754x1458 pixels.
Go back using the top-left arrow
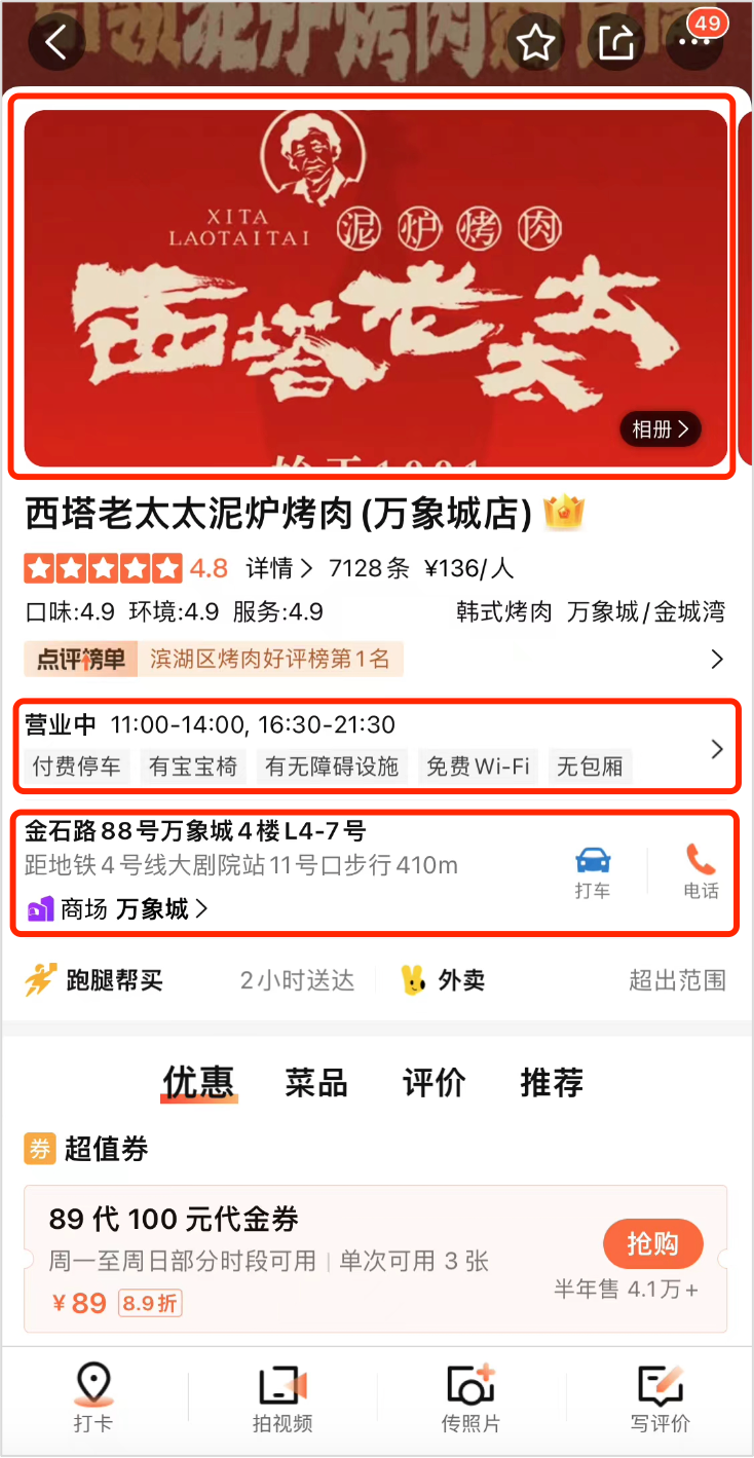pos(56,42)
